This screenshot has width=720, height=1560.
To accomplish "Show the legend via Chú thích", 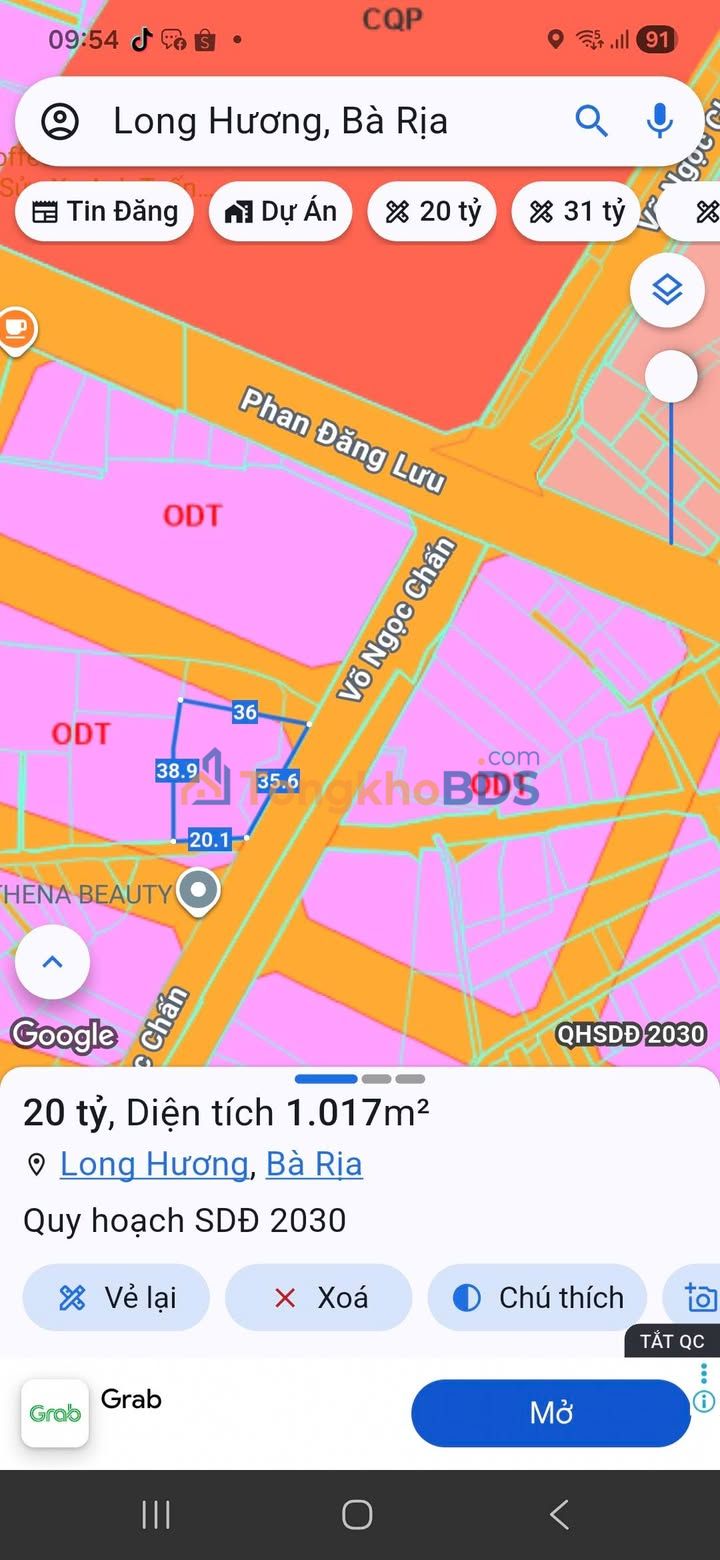I will coord(538,1298).
